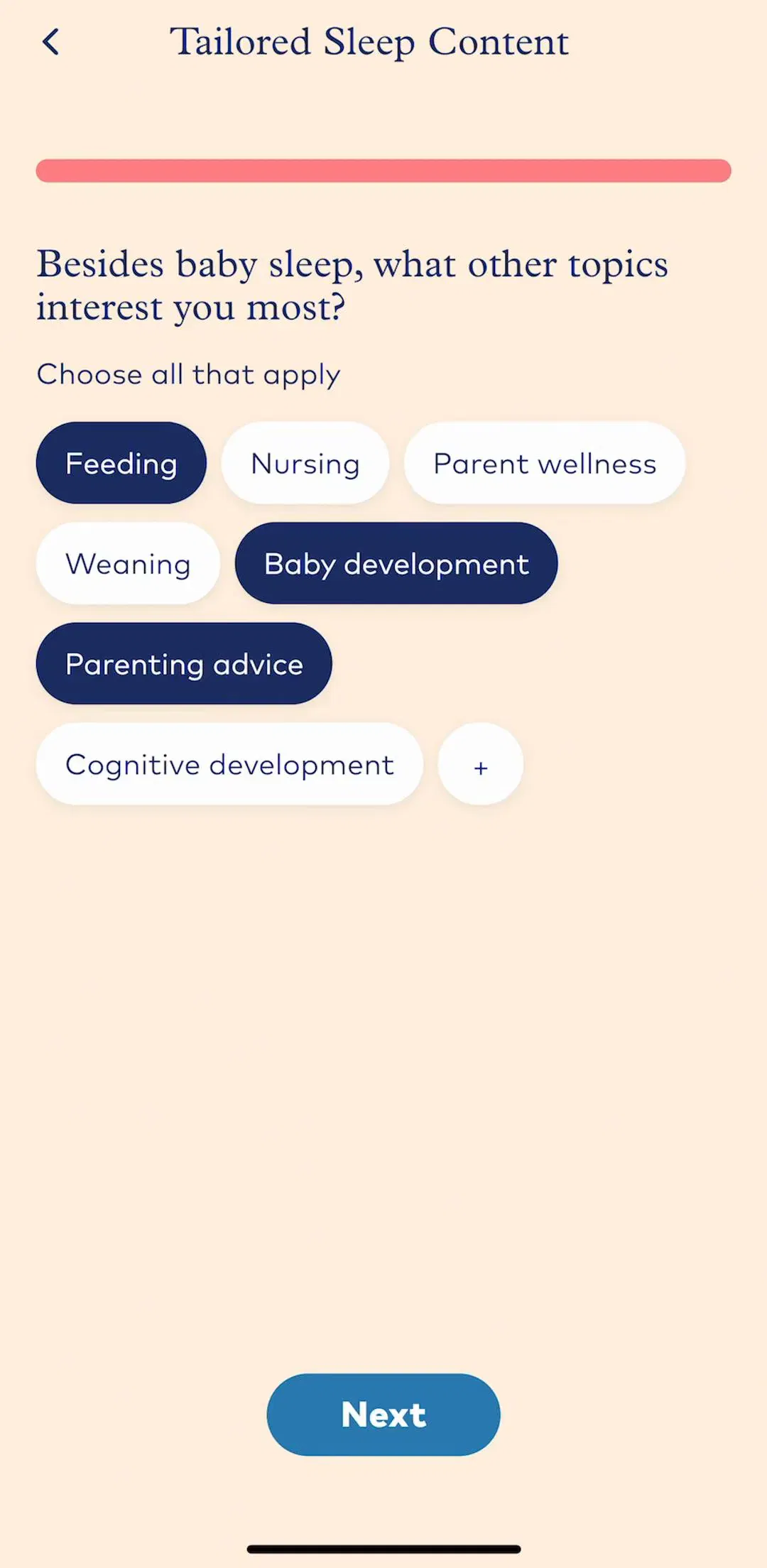Image resolution: width=767 pixels, height=1568 pixels.
Task: Deselect the Feeding topic chip
Action: [x=121, y=463]
